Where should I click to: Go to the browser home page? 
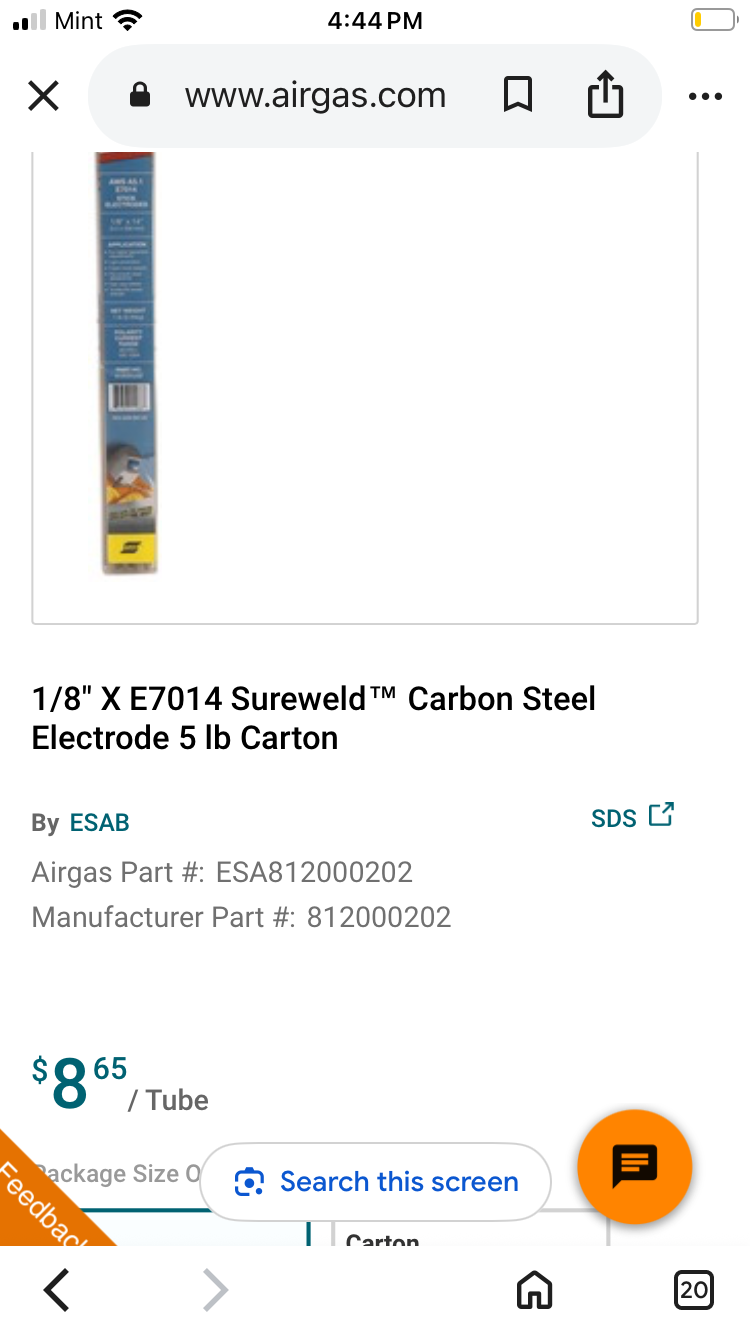click(x=534, y=1289)
